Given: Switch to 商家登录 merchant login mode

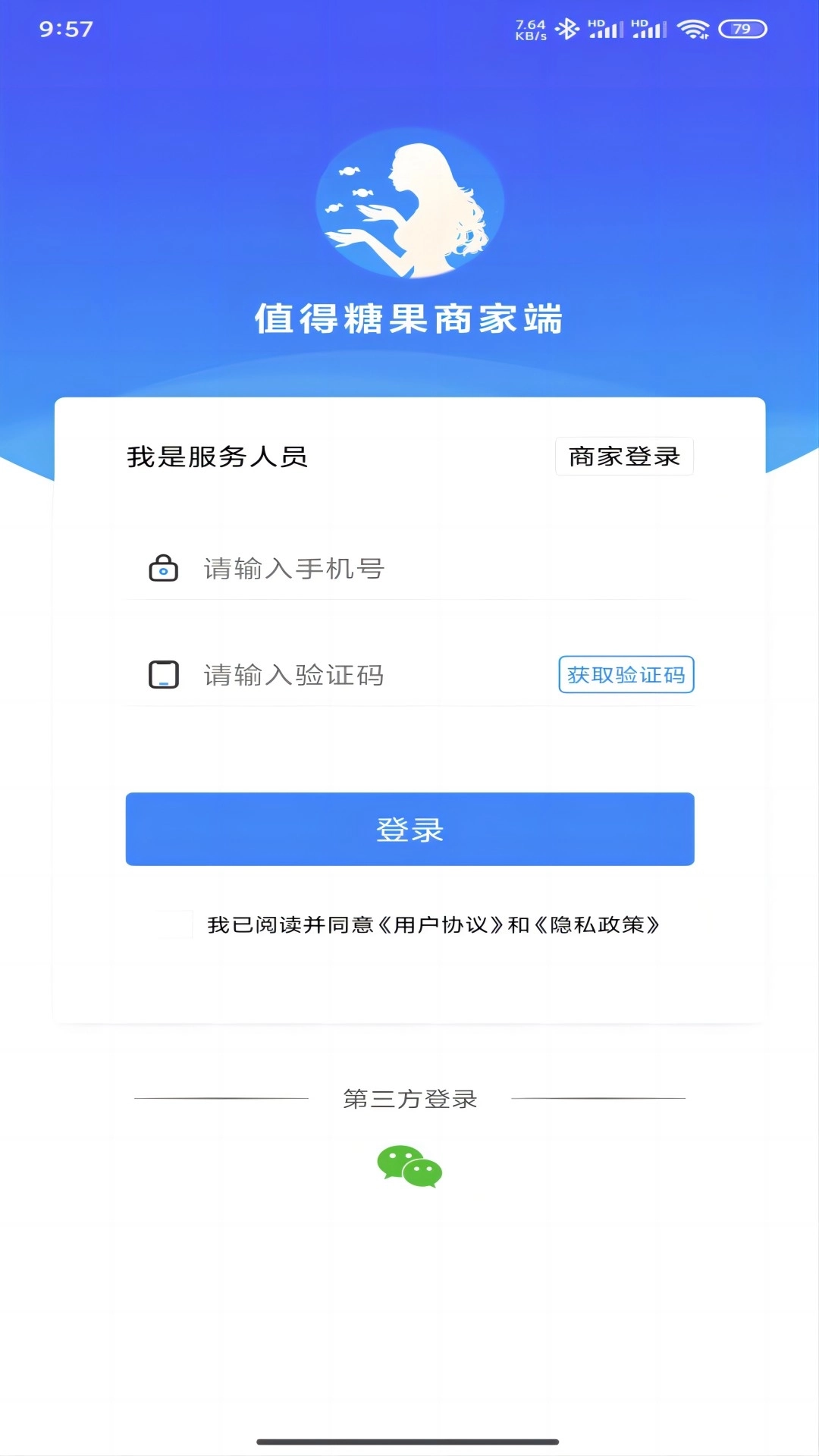Looking at the screenshot, I should point(624,457).
